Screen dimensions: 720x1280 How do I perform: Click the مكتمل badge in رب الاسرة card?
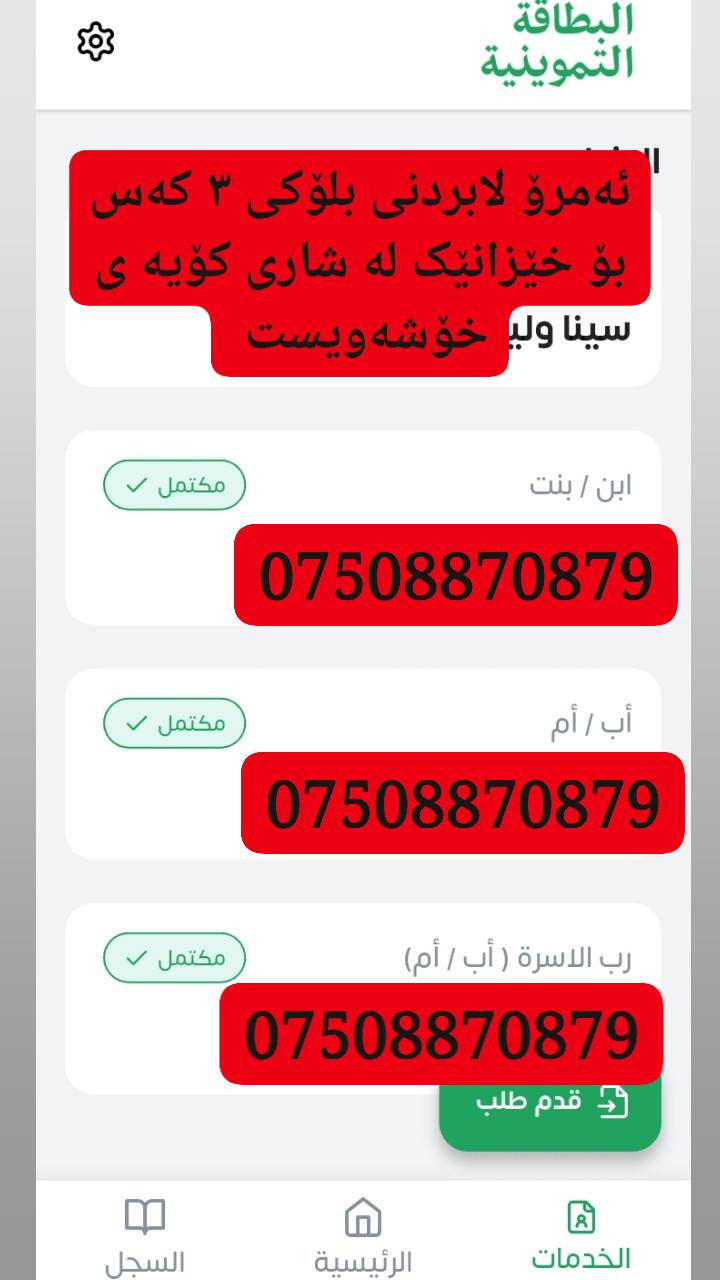pyautogui.click(x=174, y=957)
